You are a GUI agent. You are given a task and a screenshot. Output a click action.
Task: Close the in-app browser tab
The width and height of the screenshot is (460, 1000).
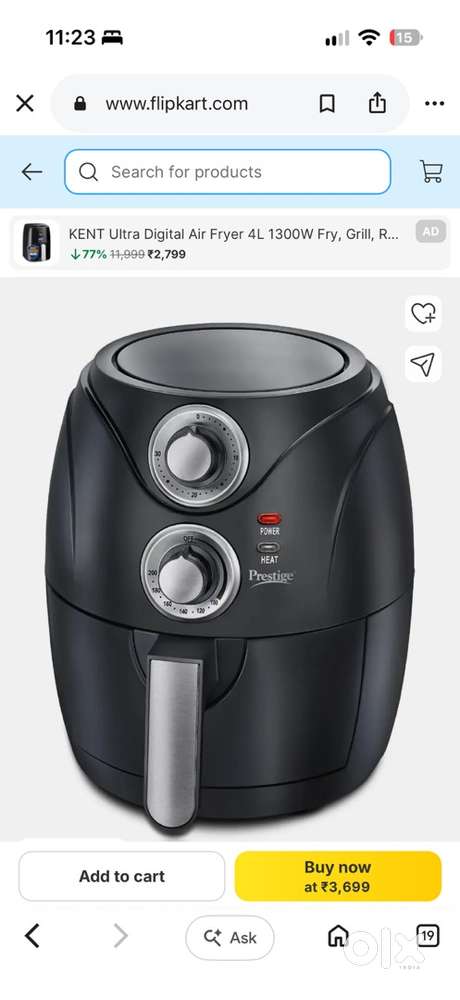coord(25,103)
